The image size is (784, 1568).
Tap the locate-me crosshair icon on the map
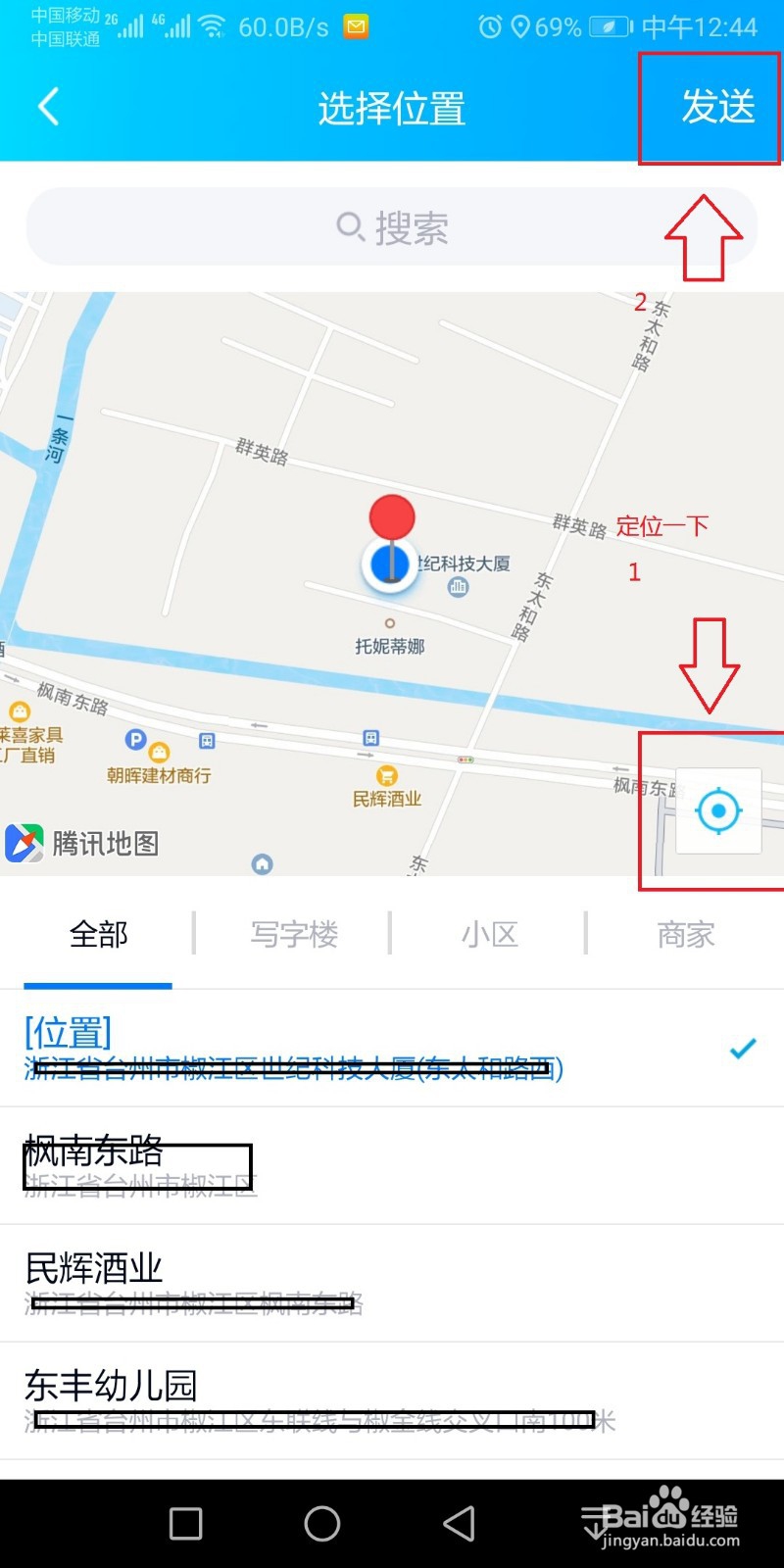click(x=717, y=810)
